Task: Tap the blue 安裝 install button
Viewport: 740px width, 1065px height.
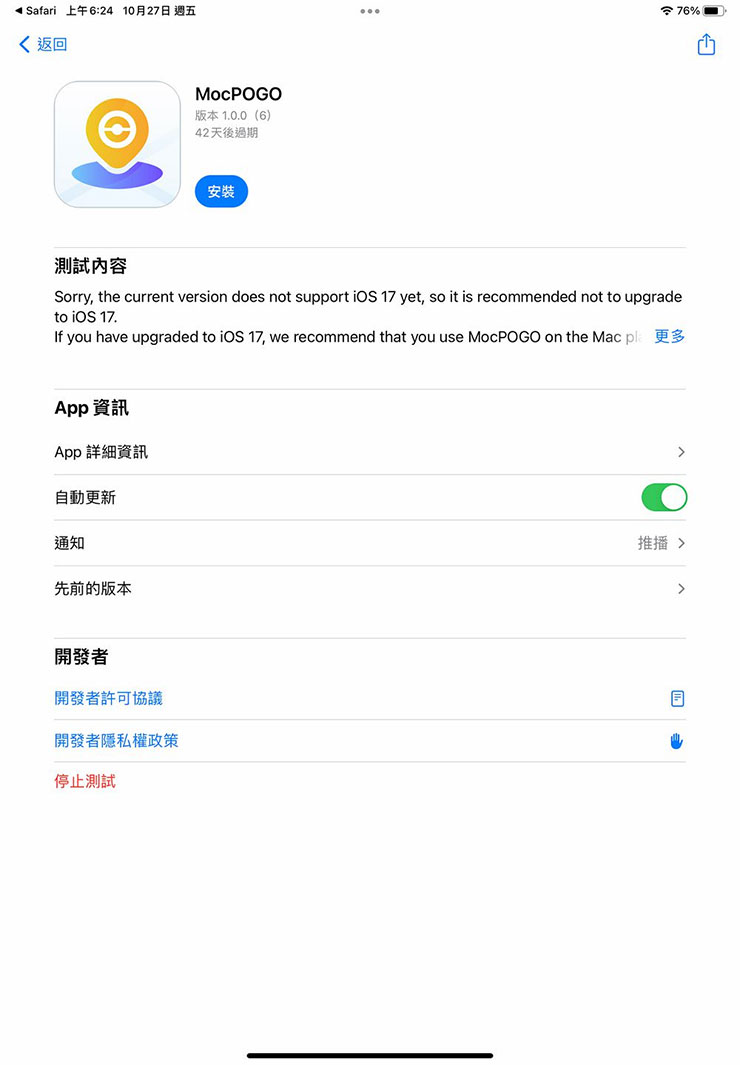Action: coord(221,191)
